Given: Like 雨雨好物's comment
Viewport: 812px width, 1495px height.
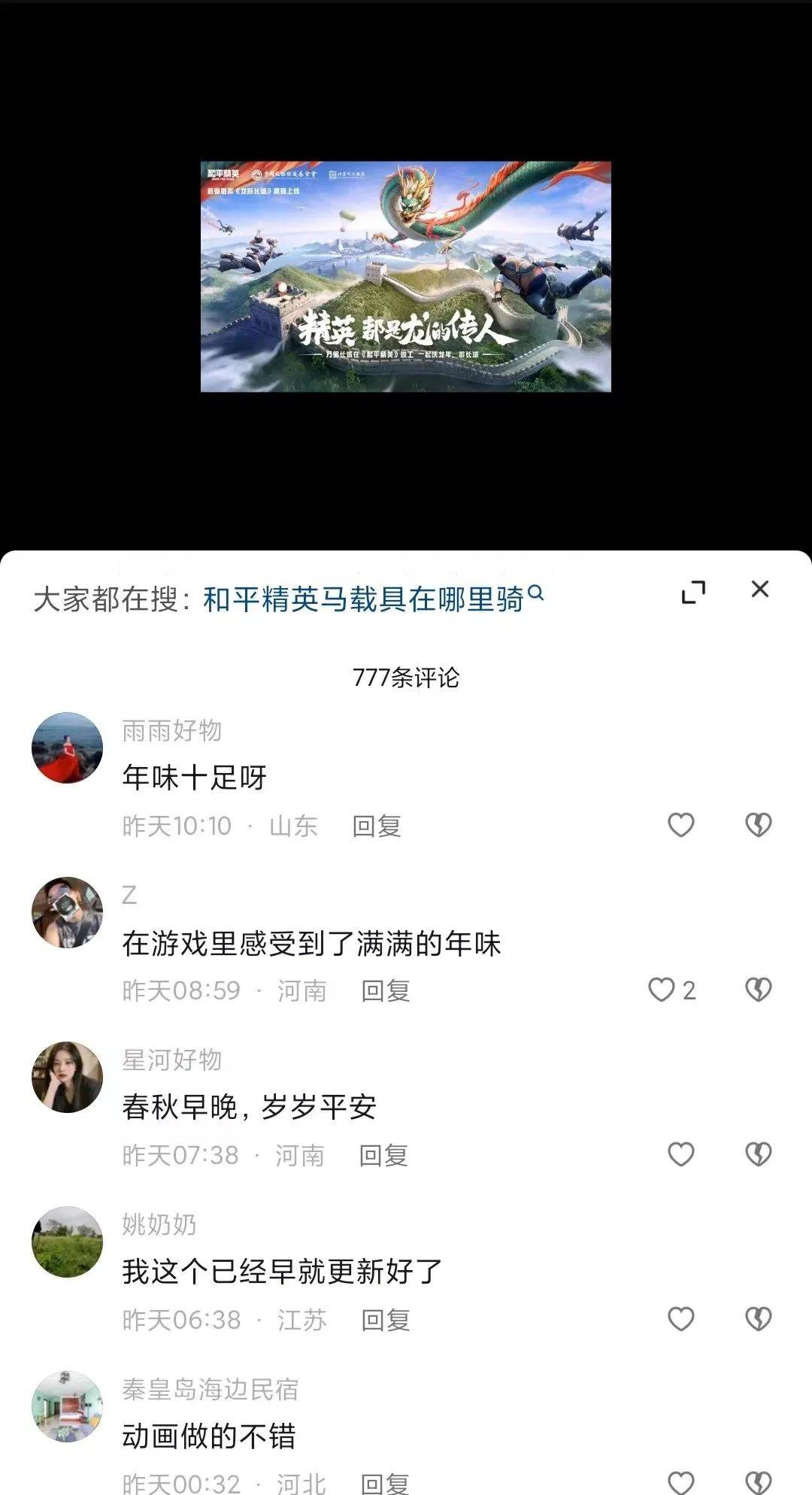Looking at the screenshot, I should 681,825.
